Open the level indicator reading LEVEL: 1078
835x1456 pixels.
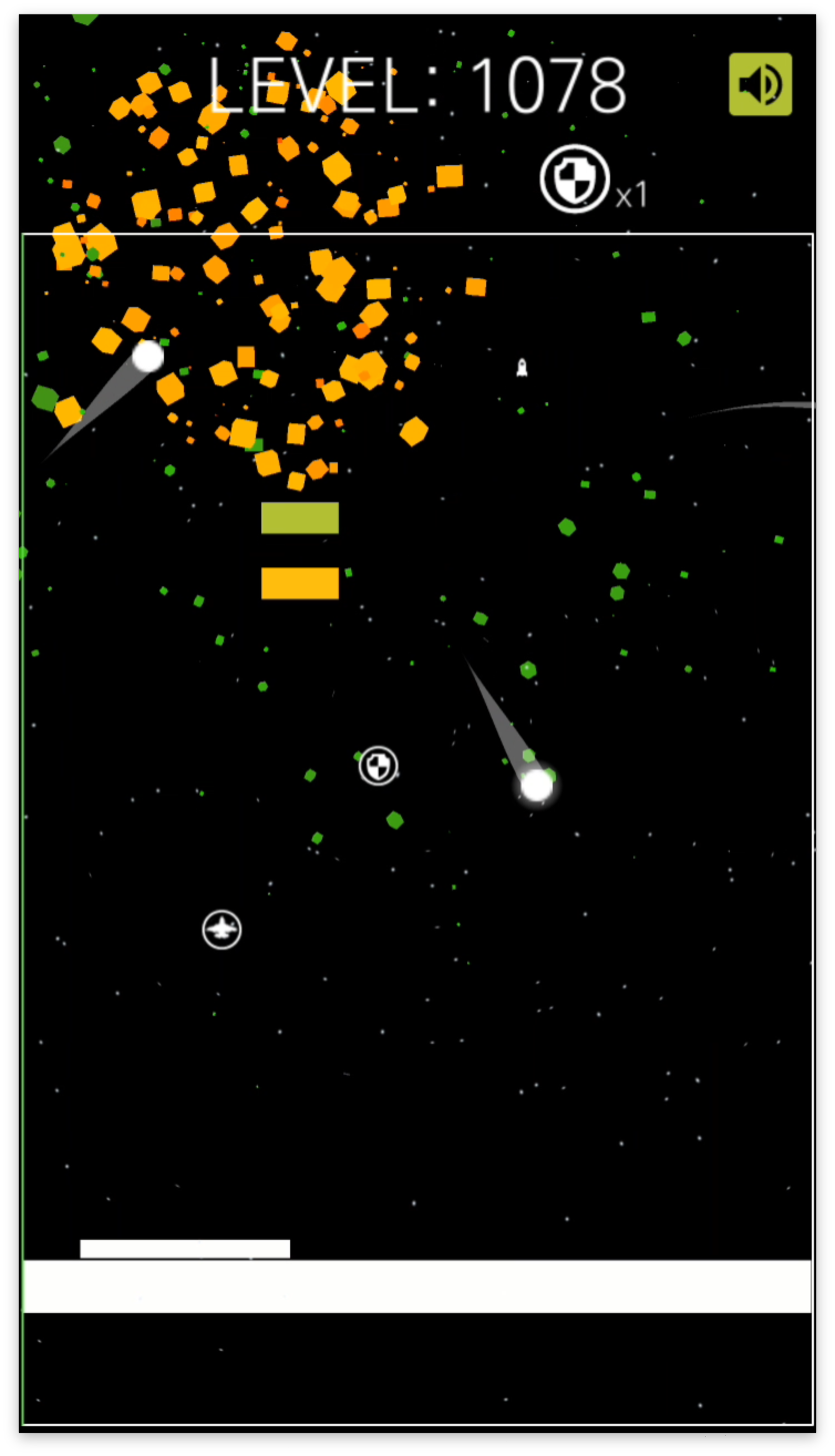416,85
